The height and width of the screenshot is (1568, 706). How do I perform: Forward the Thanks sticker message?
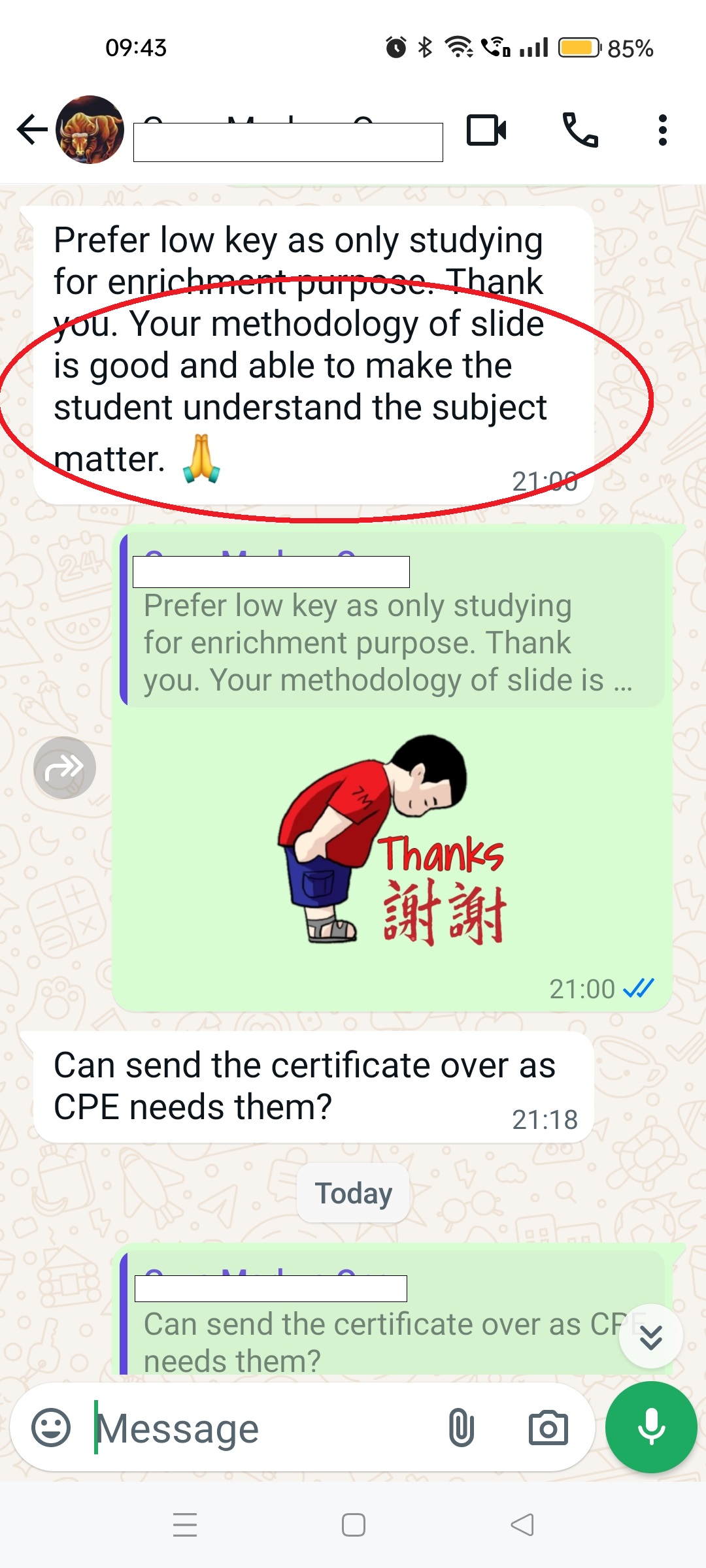65,768
